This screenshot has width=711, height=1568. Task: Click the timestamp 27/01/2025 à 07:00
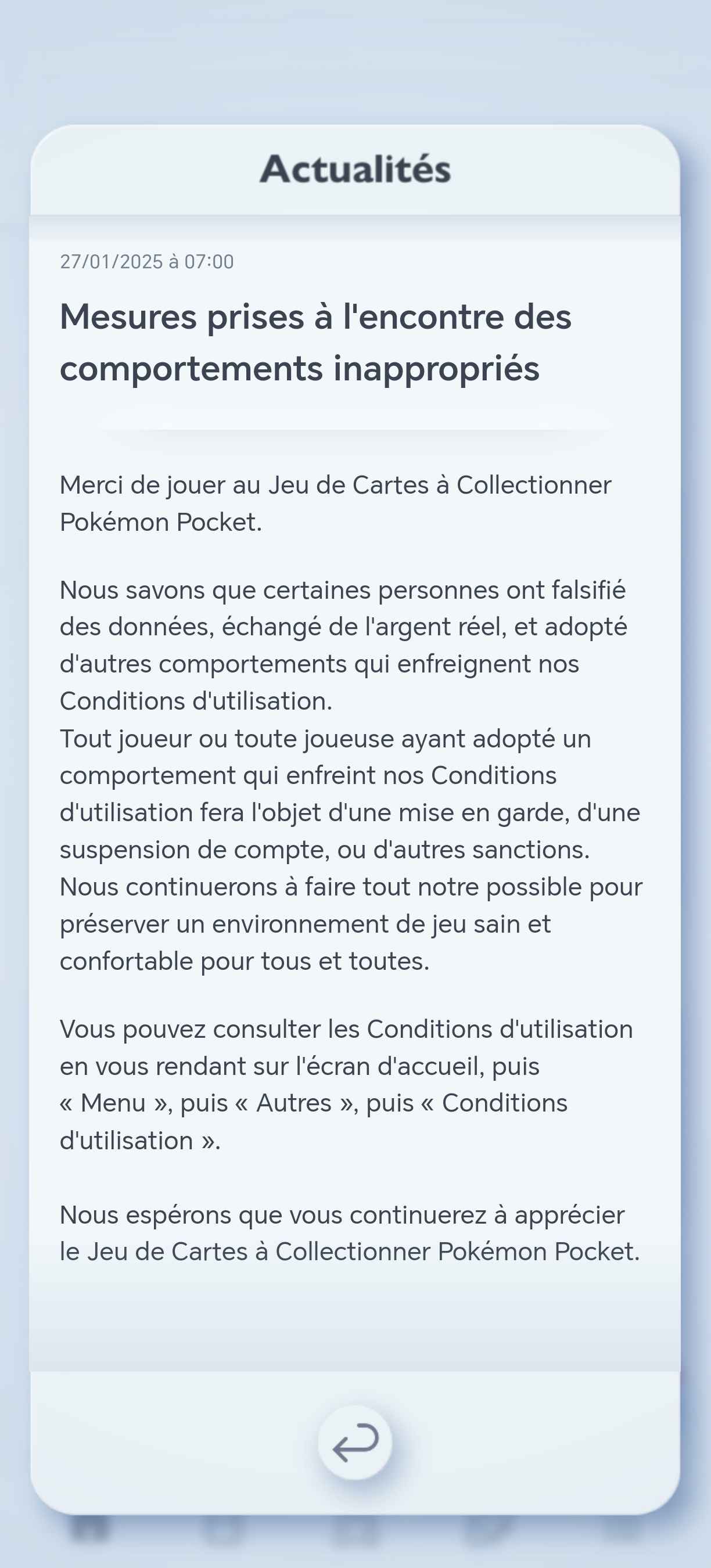[x=145, y=262]
